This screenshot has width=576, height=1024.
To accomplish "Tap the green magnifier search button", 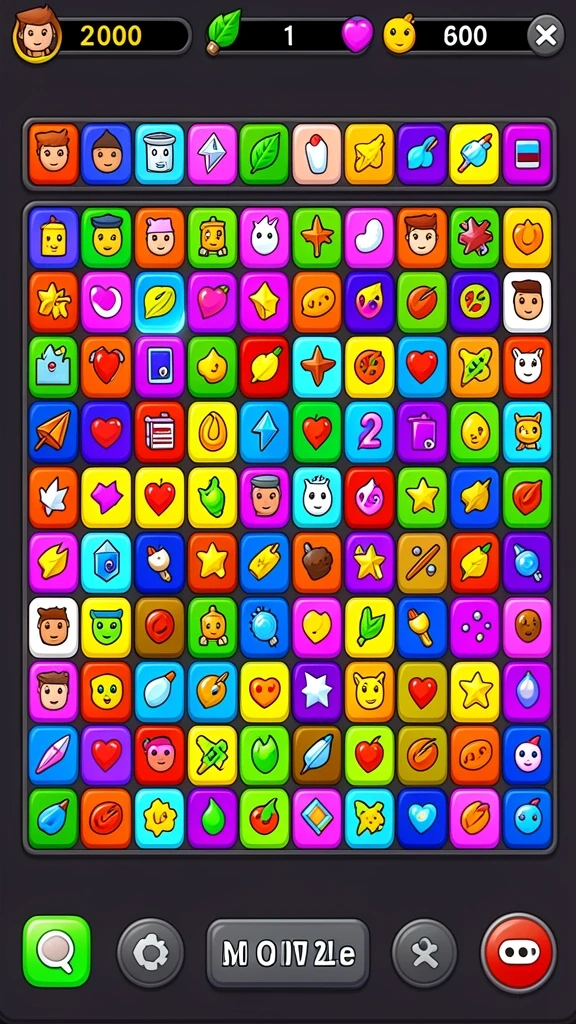I will pos(57,951).
